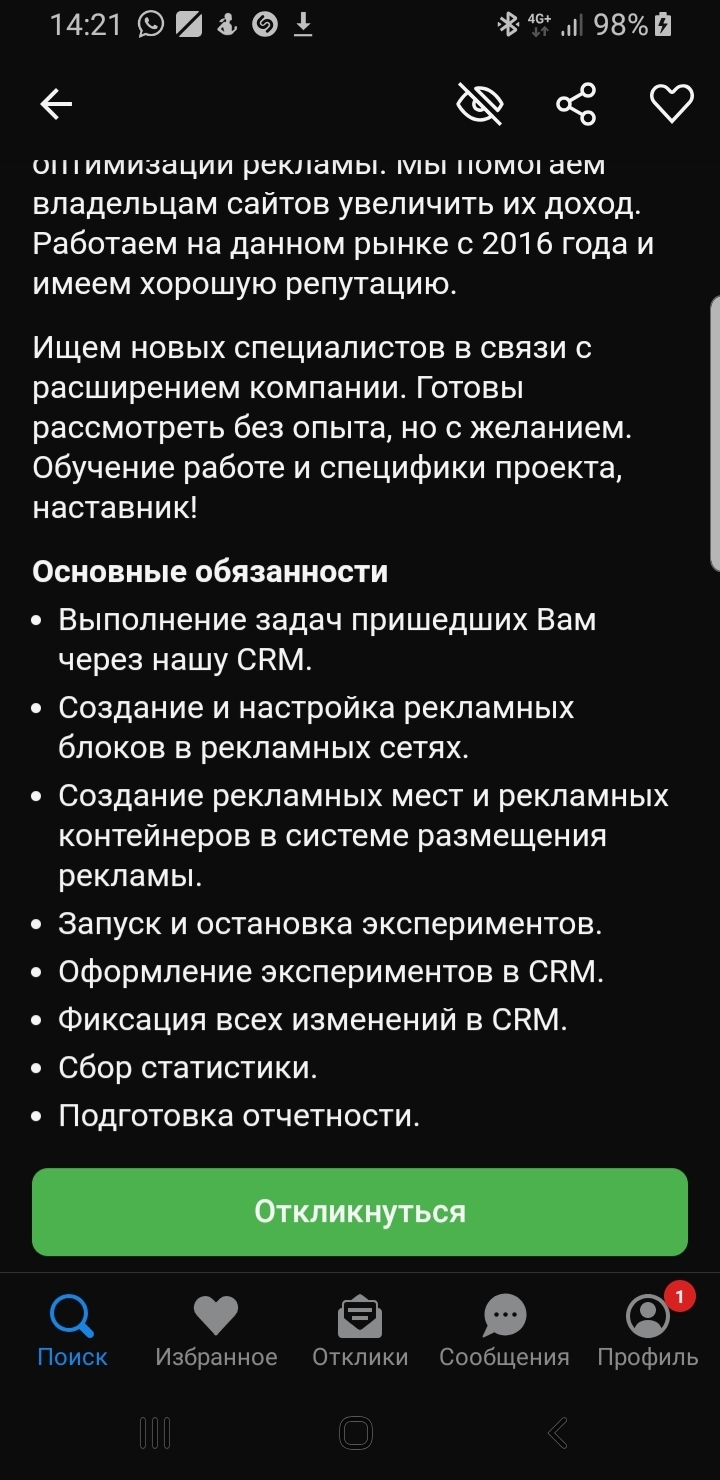The image size is (720, 1480).
Task: Share this vacancy
Action: [576, 104]
